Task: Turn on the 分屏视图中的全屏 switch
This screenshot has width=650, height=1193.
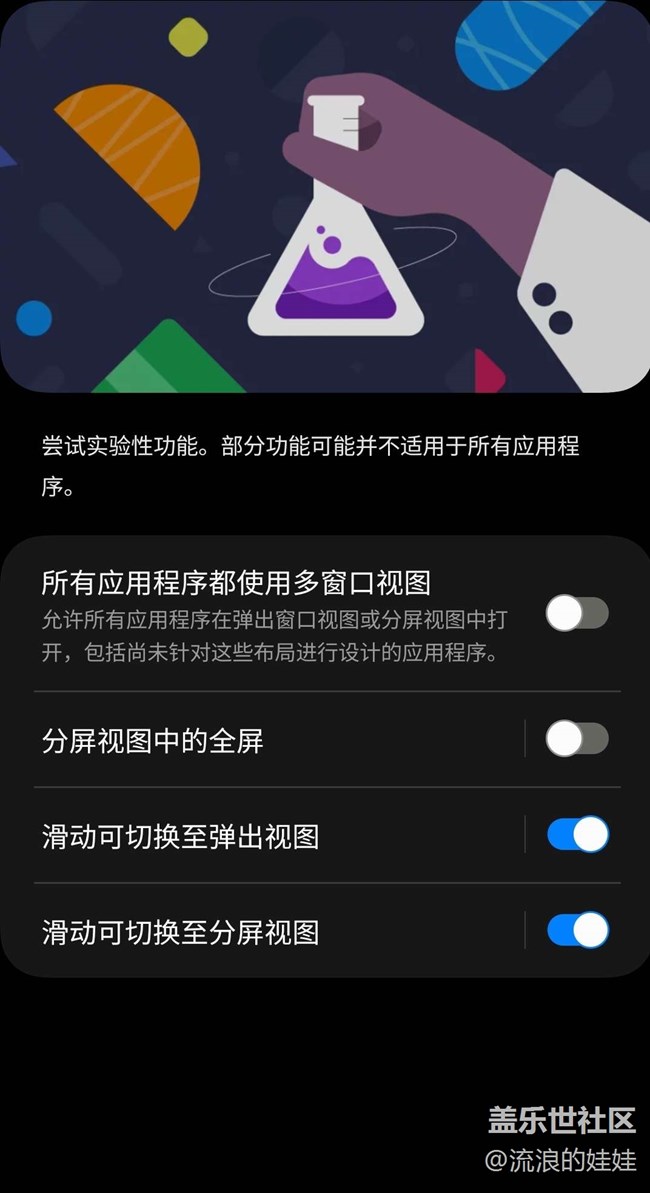Action: coord(577,739)
